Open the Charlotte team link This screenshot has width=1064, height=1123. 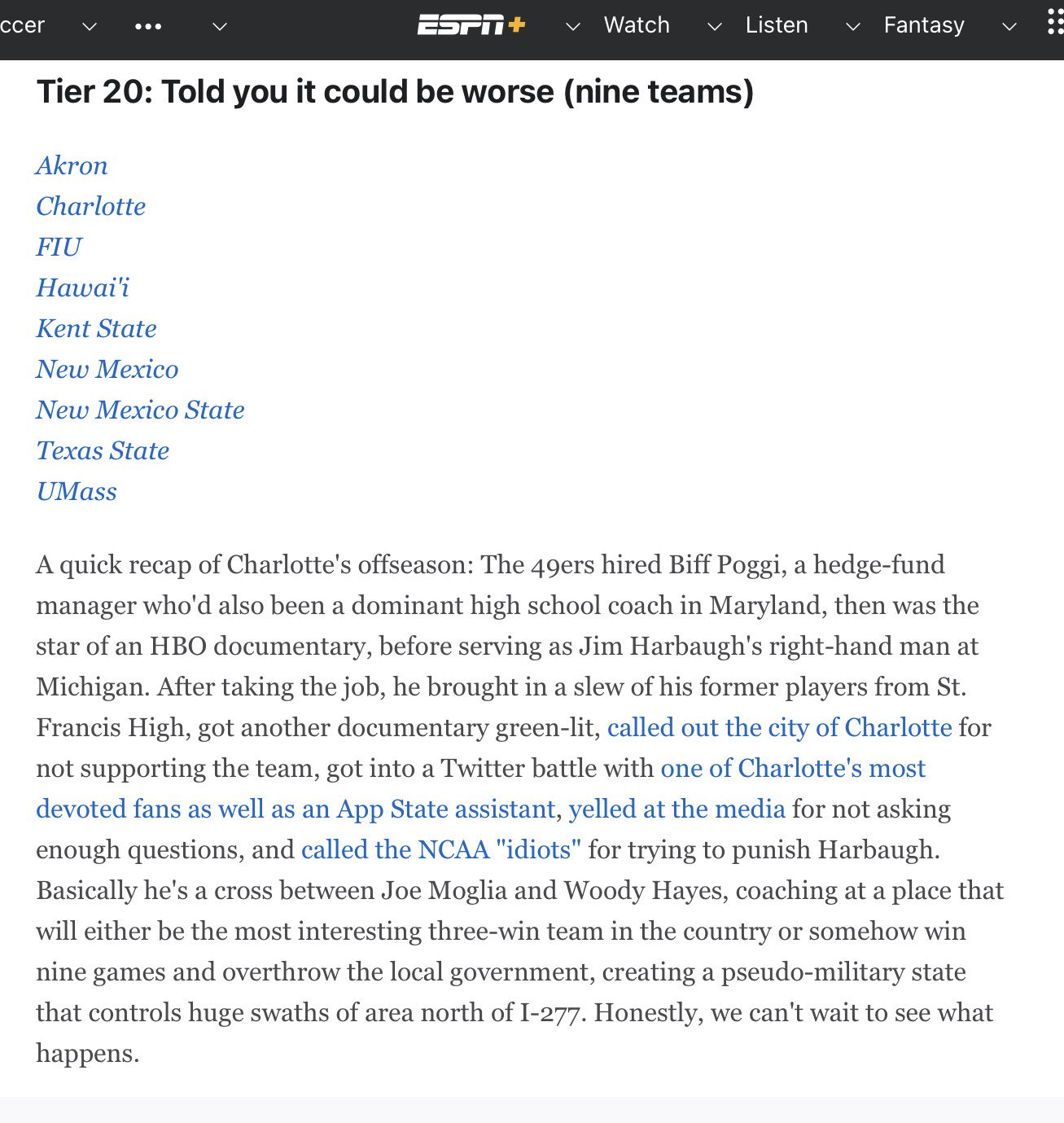(90, 206)
